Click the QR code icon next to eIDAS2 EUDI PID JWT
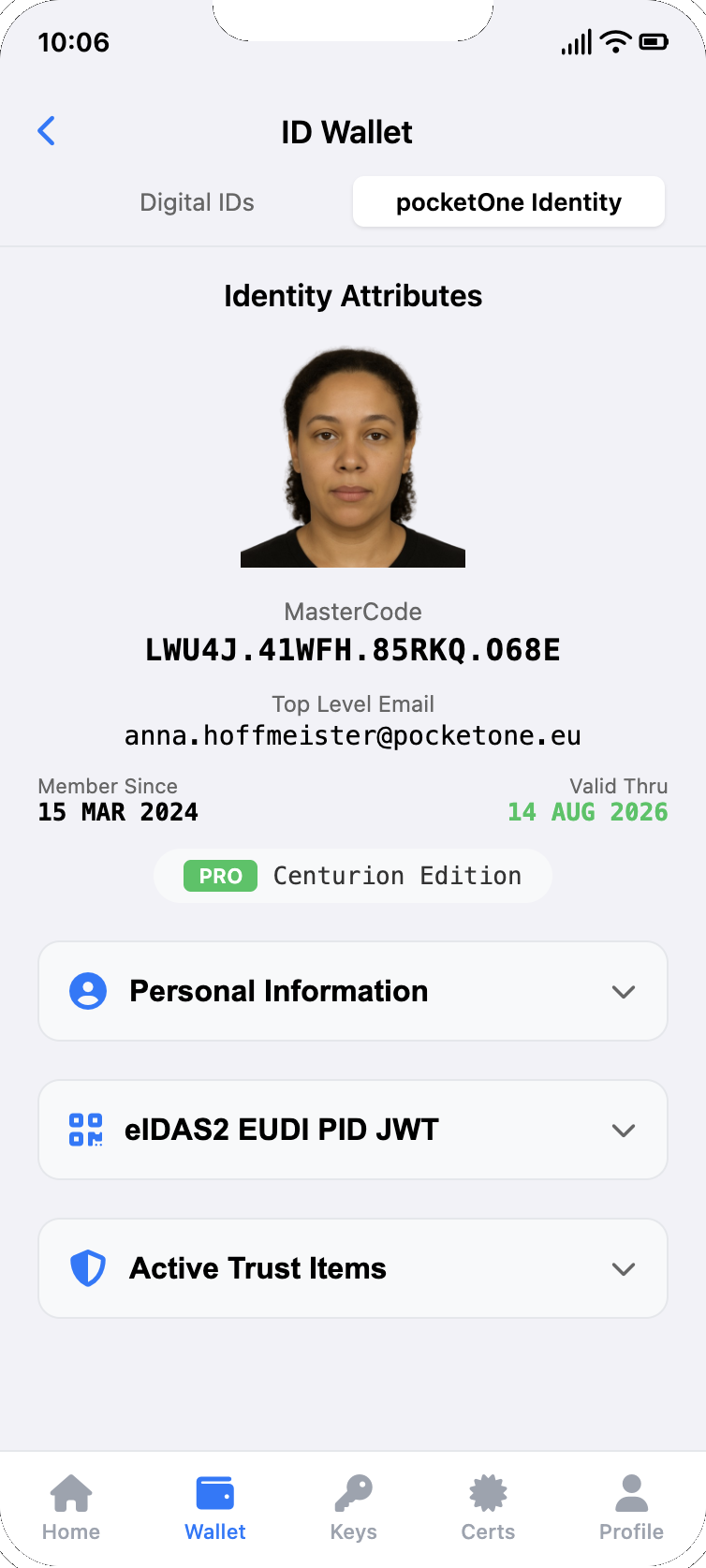 point(87,1130)
